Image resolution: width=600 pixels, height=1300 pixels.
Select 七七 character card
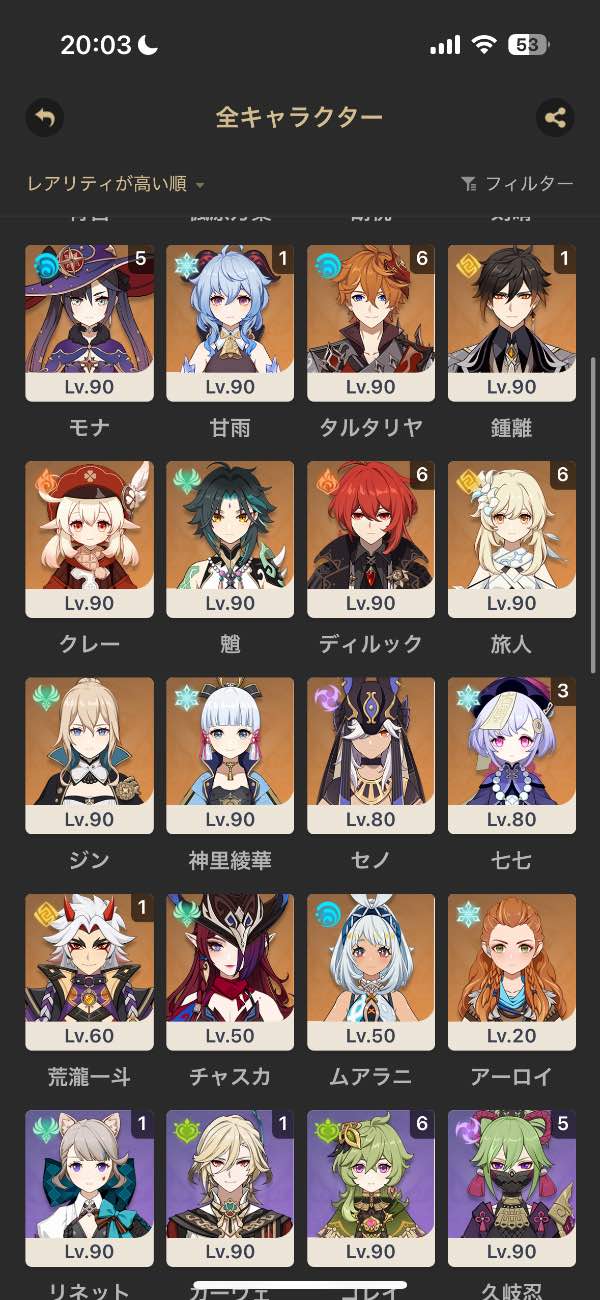512,755
